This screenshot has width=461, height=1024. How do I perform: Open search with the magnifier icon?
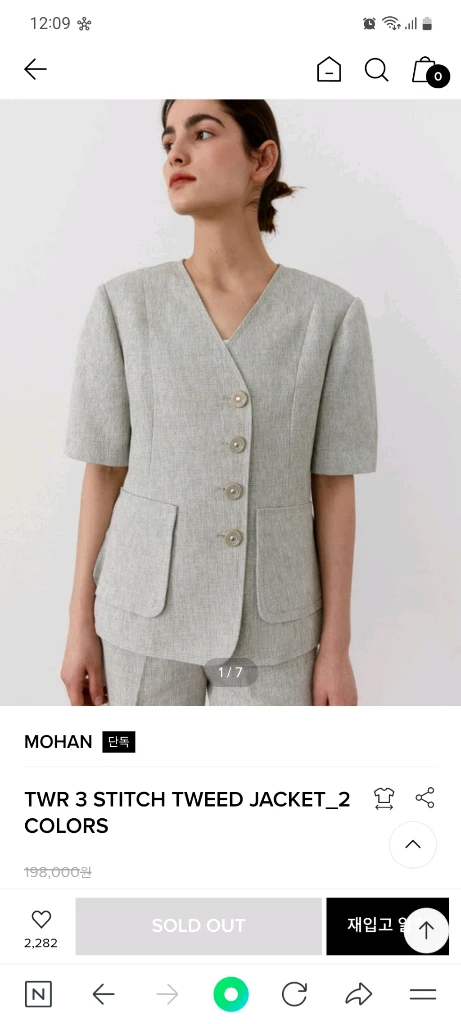point(377,69)
